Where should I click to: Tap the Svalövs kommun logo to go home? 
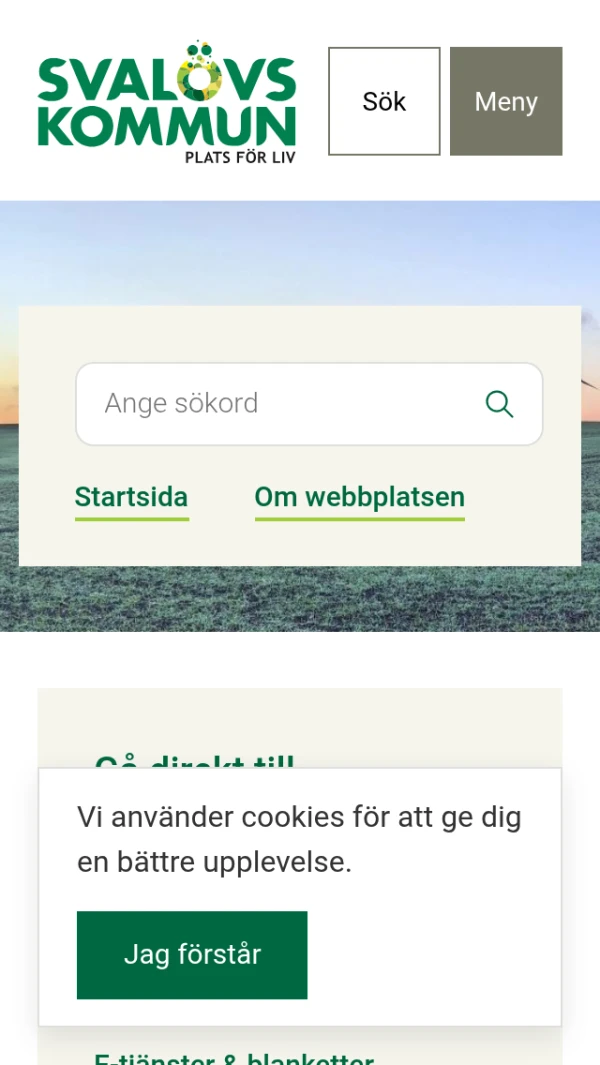click(167, 102)
